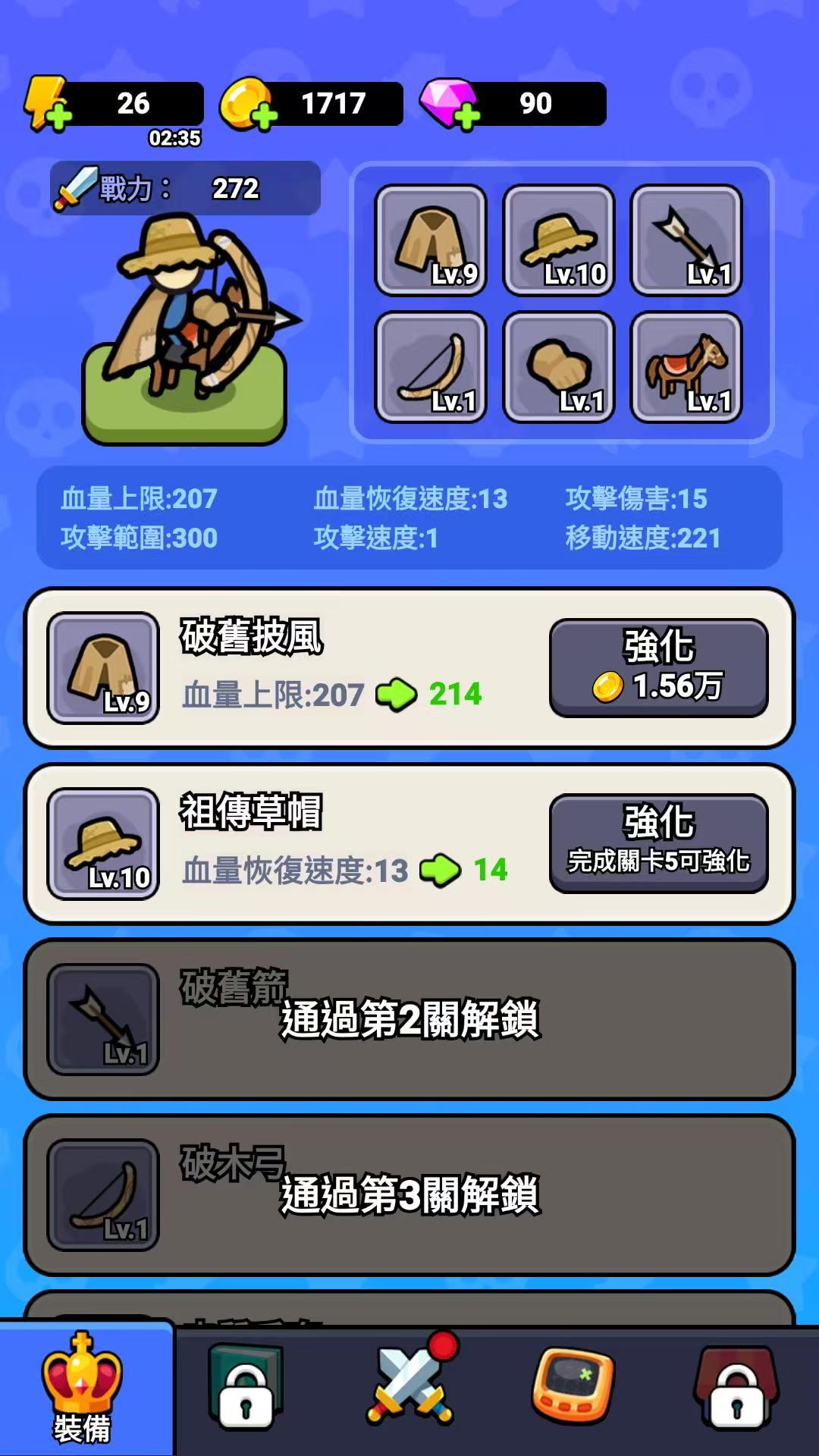Upgrade 破舊披風 for 1.56万 coins
Image resolution: width=819 pixels, height=1456 pixels.
[658, 668]
